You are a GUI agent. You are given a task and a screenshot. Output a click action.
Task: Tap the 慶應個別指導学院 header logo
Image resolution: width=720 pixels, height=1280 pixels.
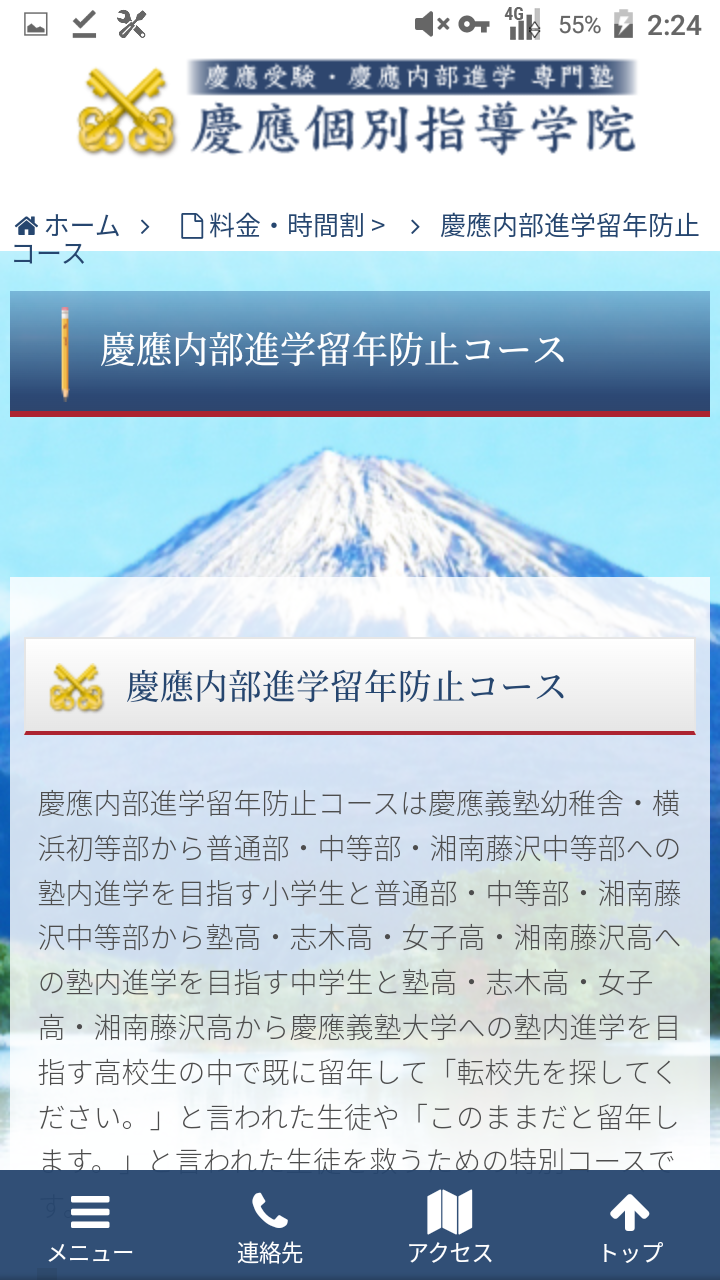point(358,108)
